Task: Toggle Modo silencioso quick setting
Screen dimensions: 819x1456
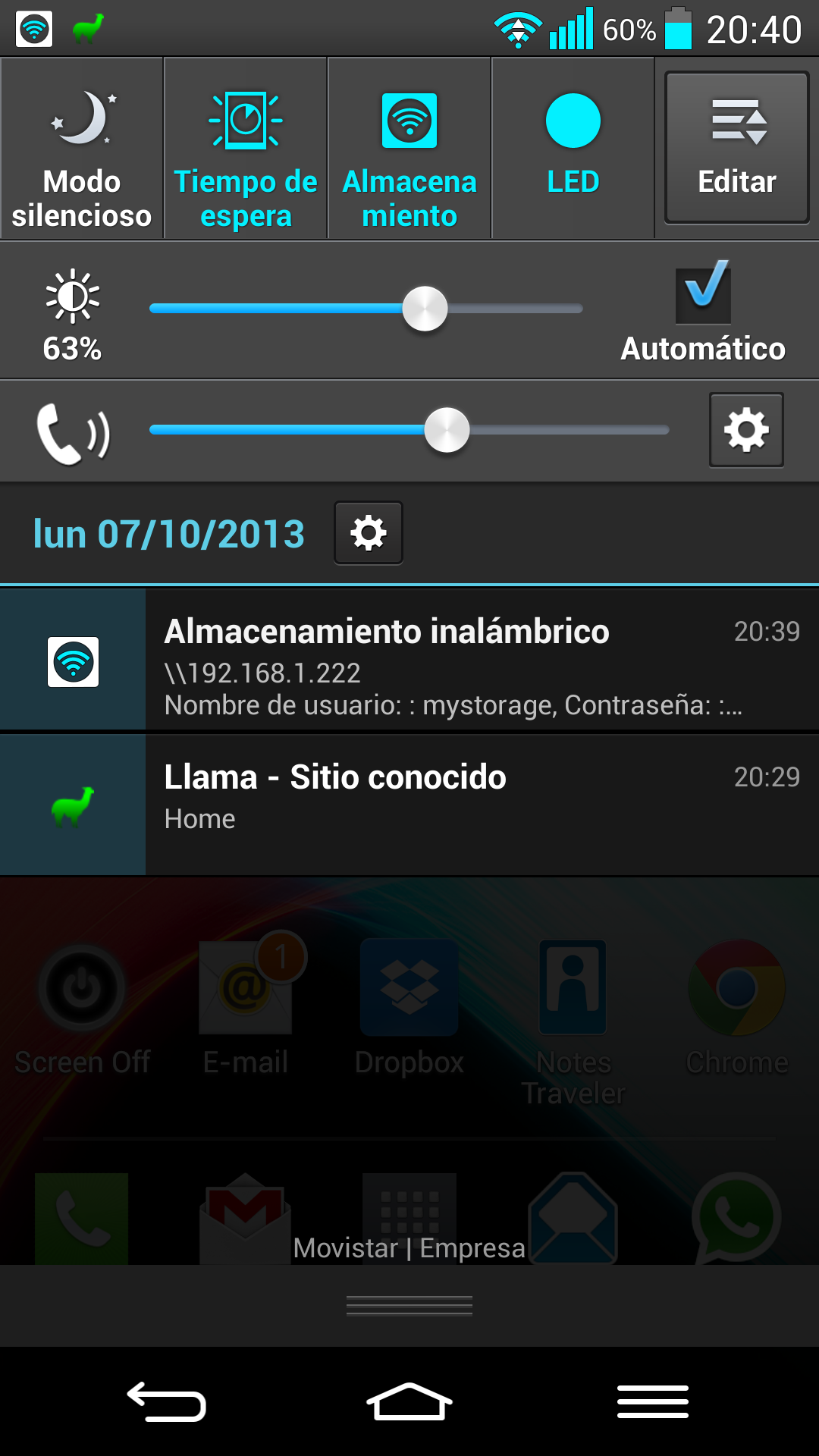Action: click(x=82, y=149)
